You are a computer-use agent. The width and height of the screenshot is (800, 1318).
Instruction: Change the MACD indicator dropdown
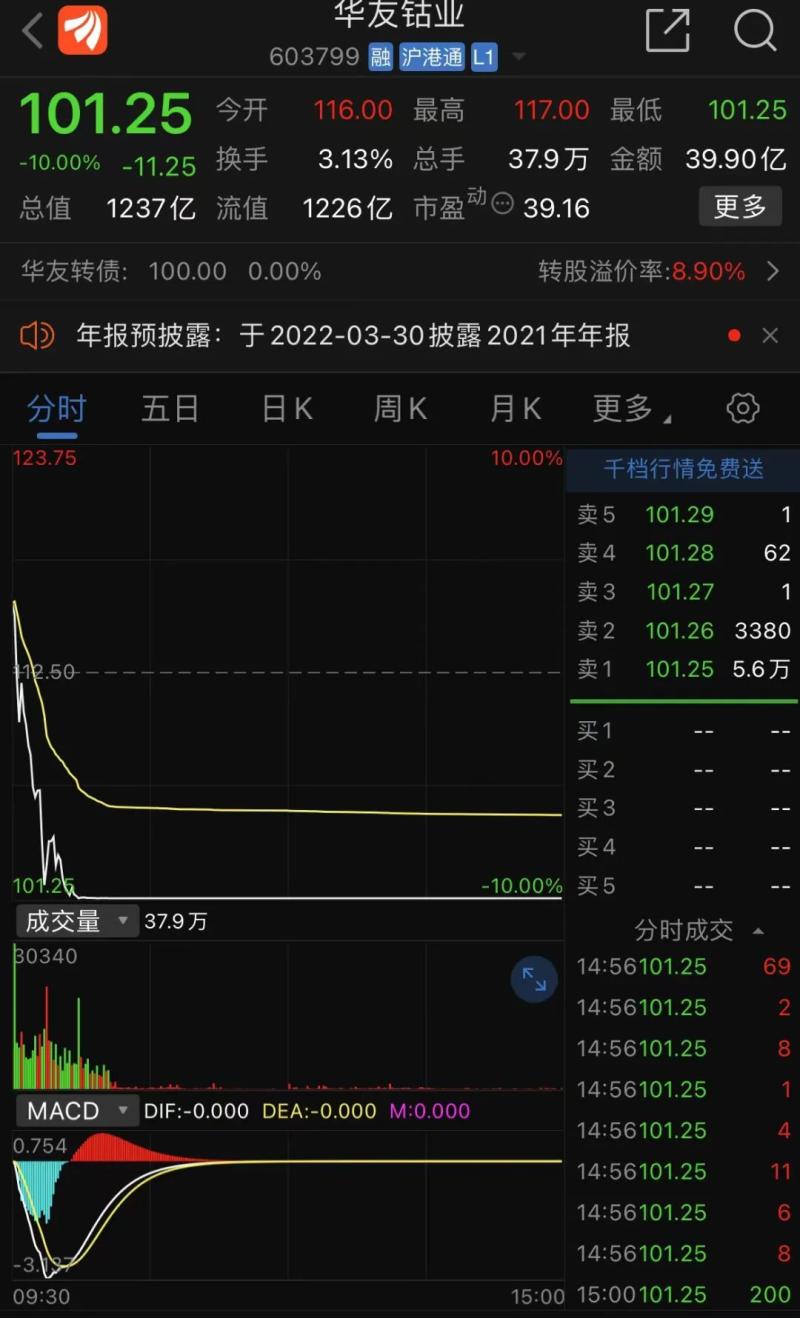[77, 1111]
